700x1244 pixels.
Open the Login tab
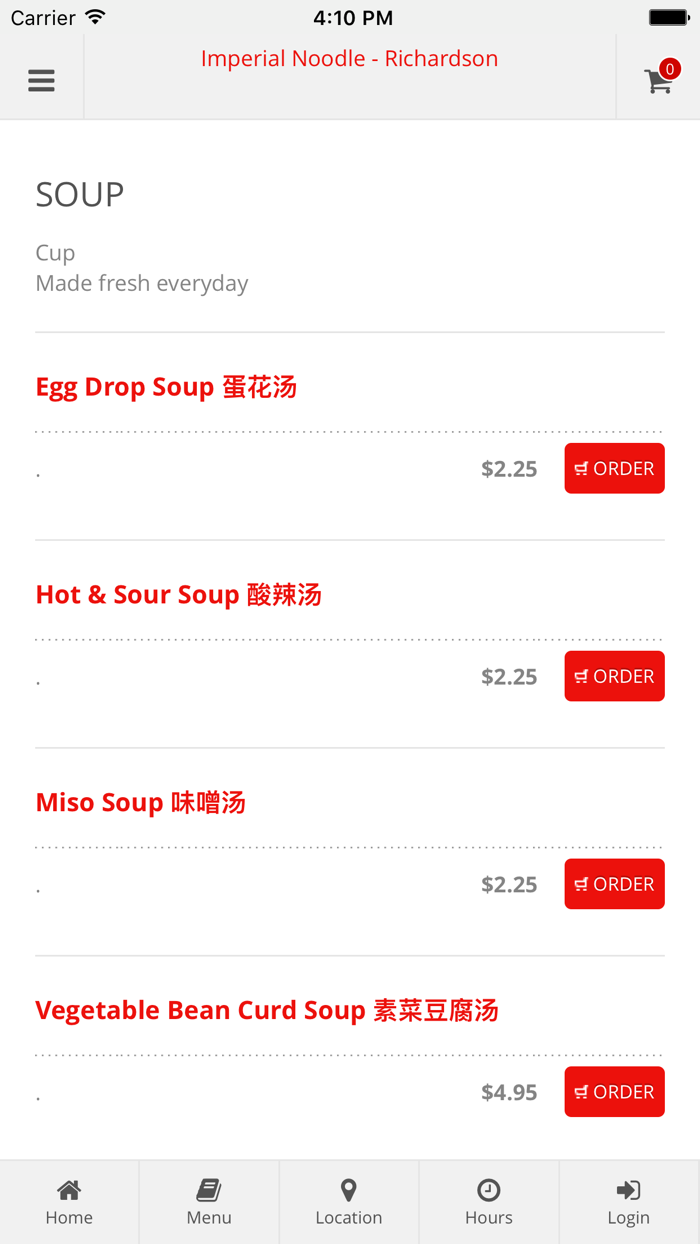tap(628, 1202)
